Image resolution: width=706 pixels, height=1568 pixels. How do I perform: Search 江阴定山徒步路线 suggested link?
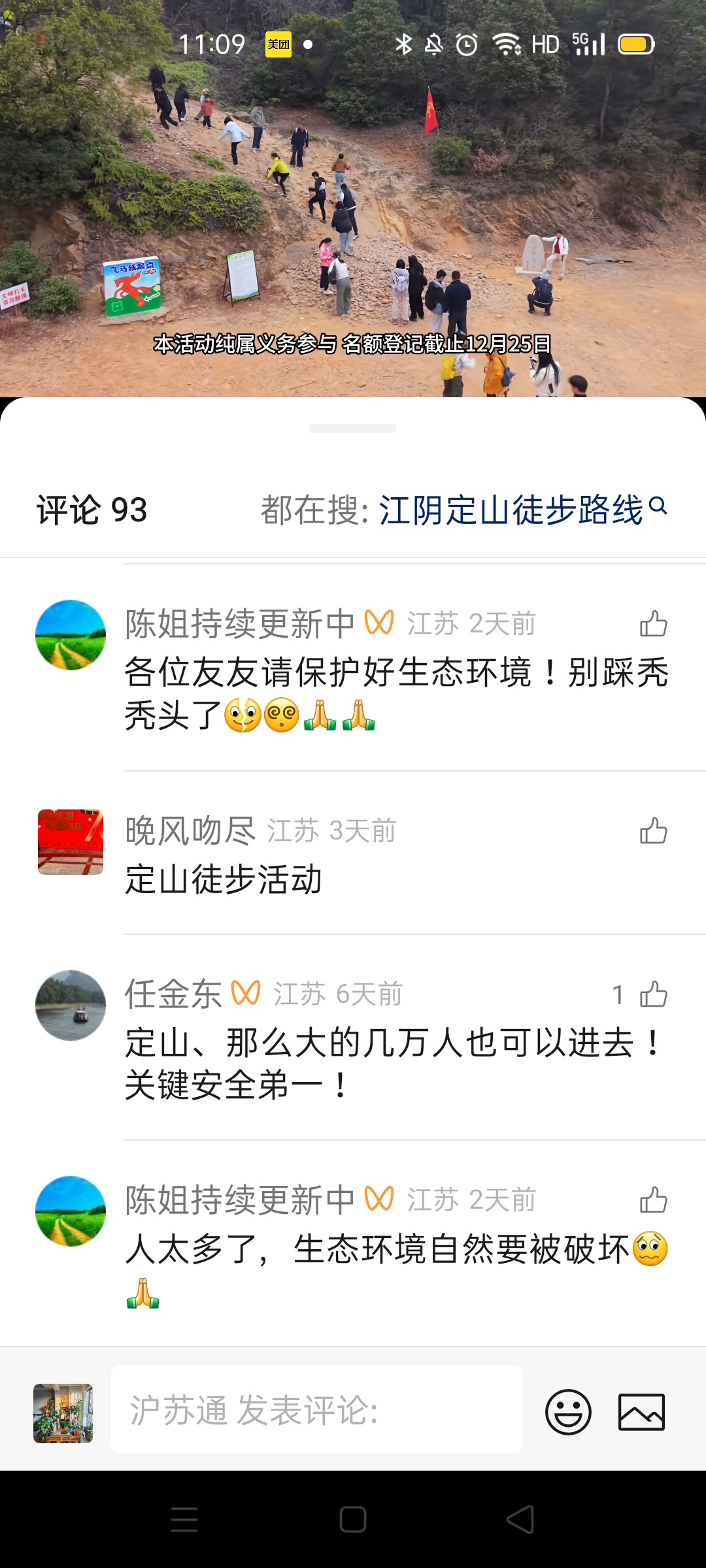[523, 510]
